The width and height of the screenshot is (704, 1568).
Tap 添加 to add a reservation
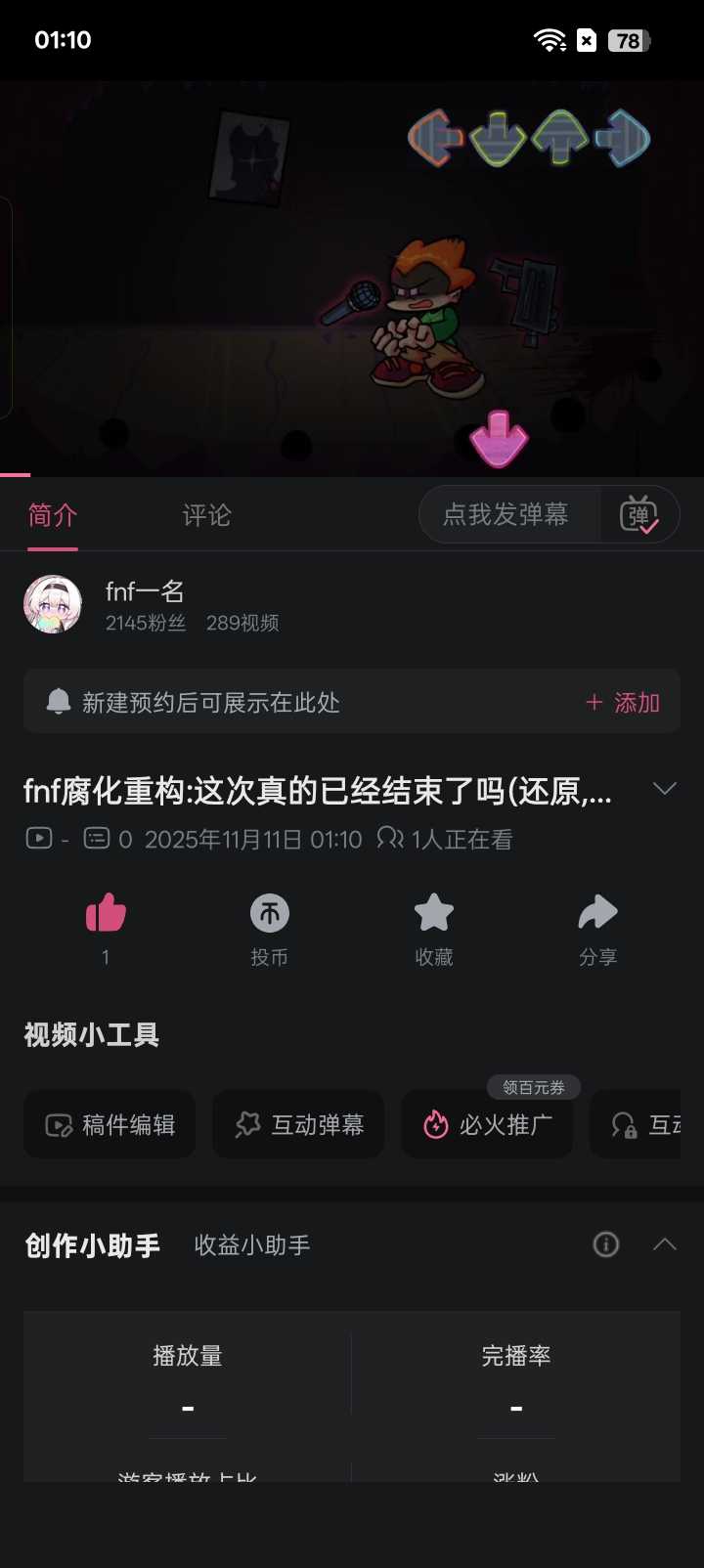(623, 703)
